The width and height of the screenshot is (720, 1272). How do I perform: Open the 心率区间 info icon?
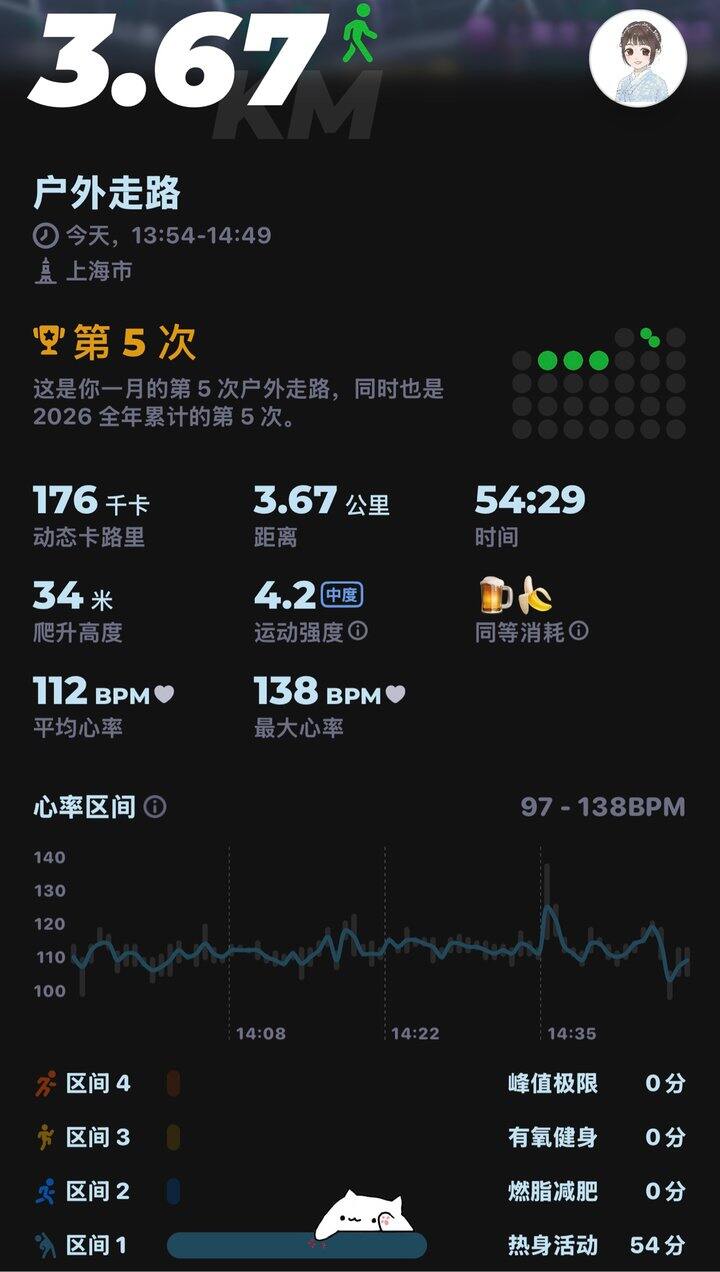click(x=155, y=807)
